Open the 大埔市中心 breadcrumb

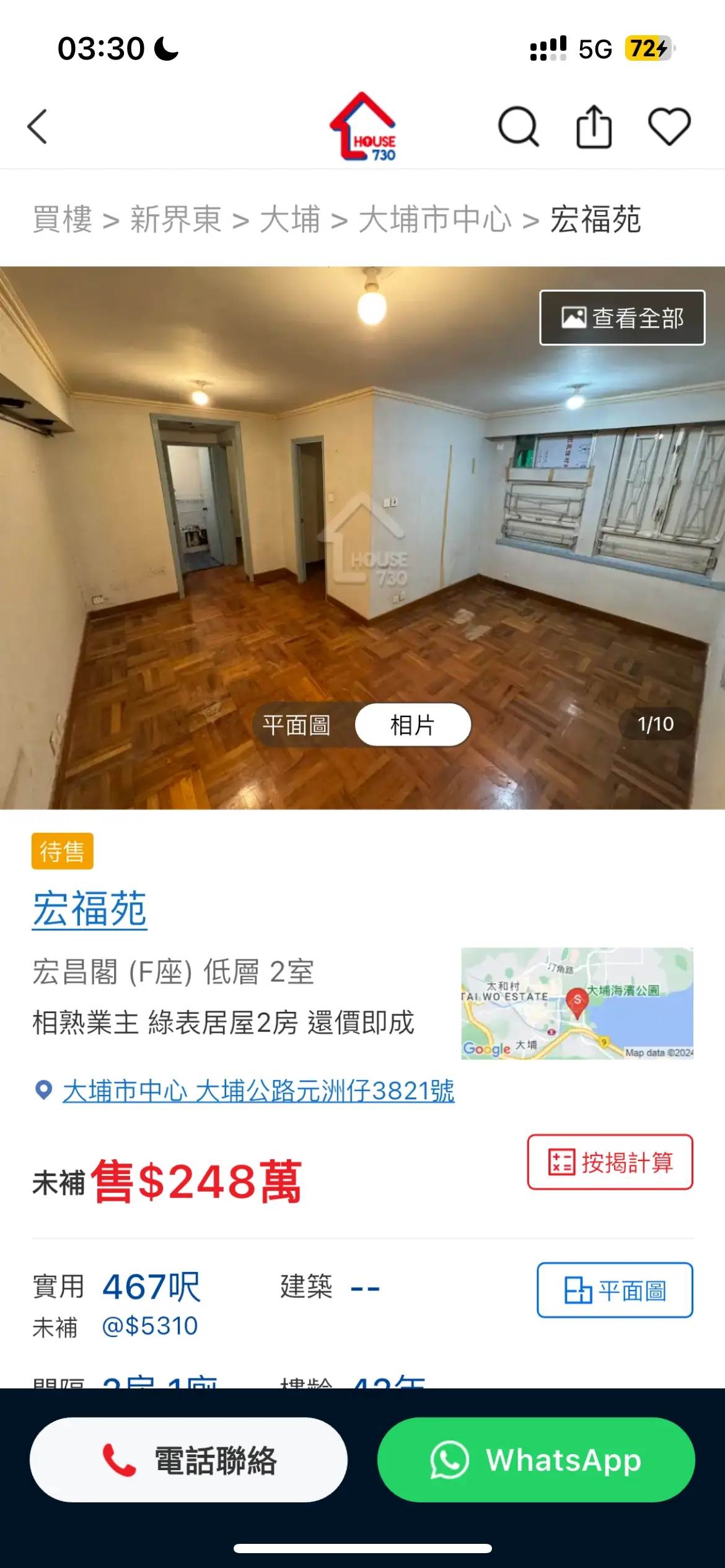435,220
